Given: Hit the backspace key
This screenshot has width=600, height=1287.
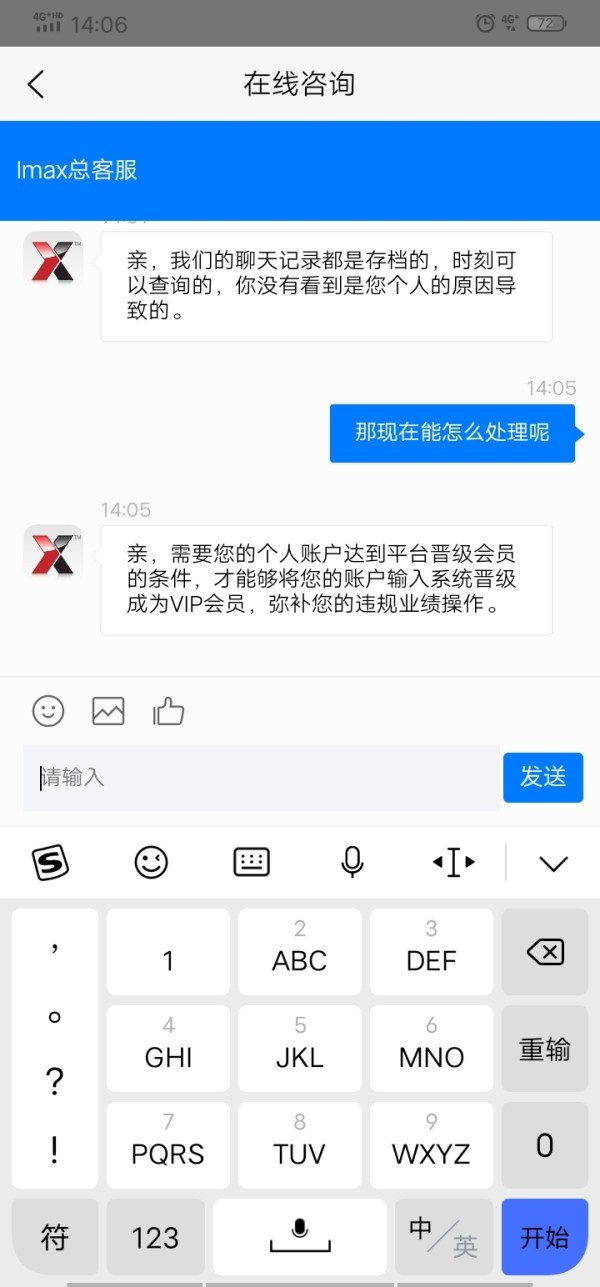Looking at the screenshot, I should coord(545,952).
